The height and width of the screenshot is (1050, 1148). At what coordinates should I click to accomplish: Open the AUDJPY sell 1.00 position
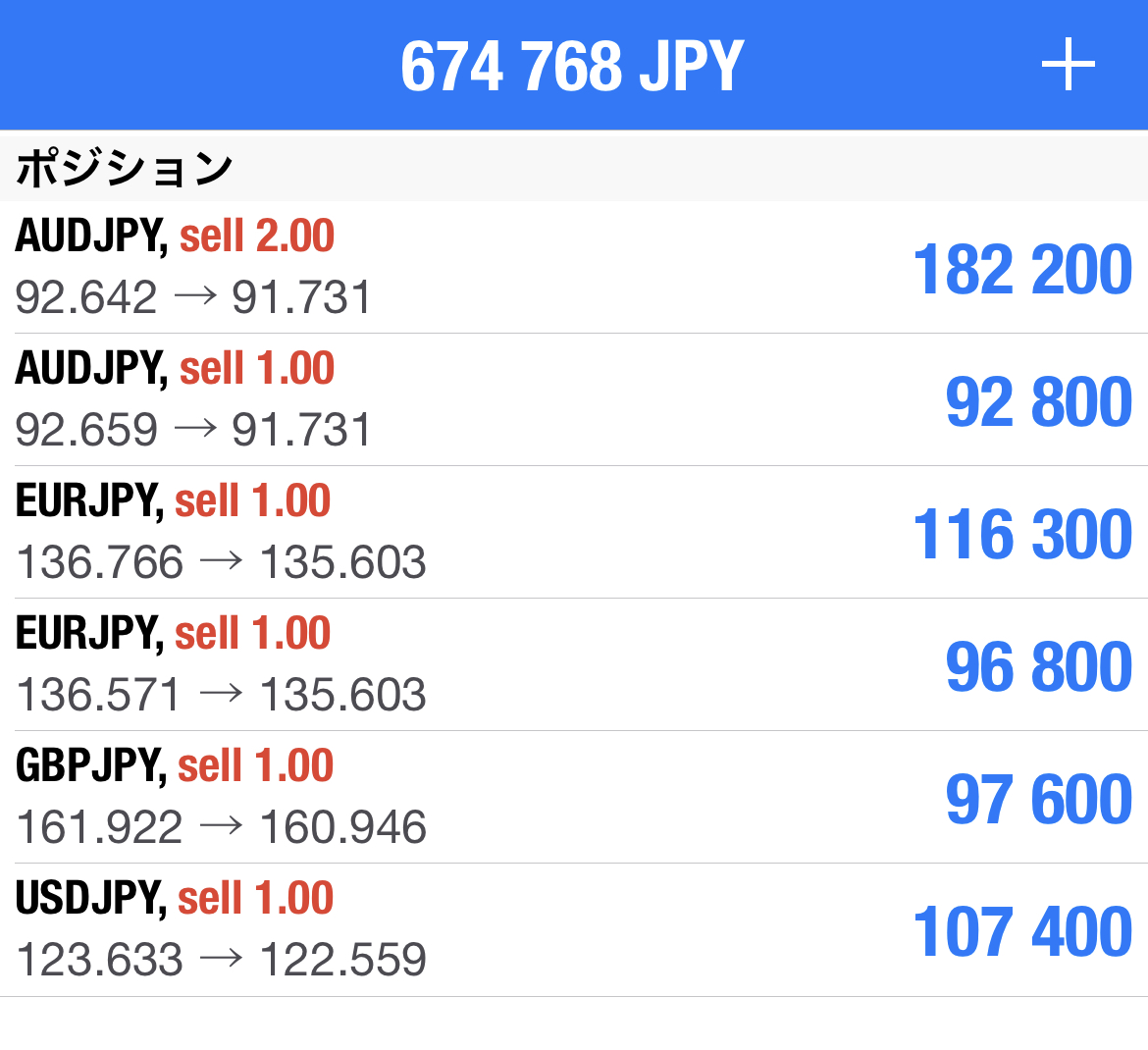point(574,399)
